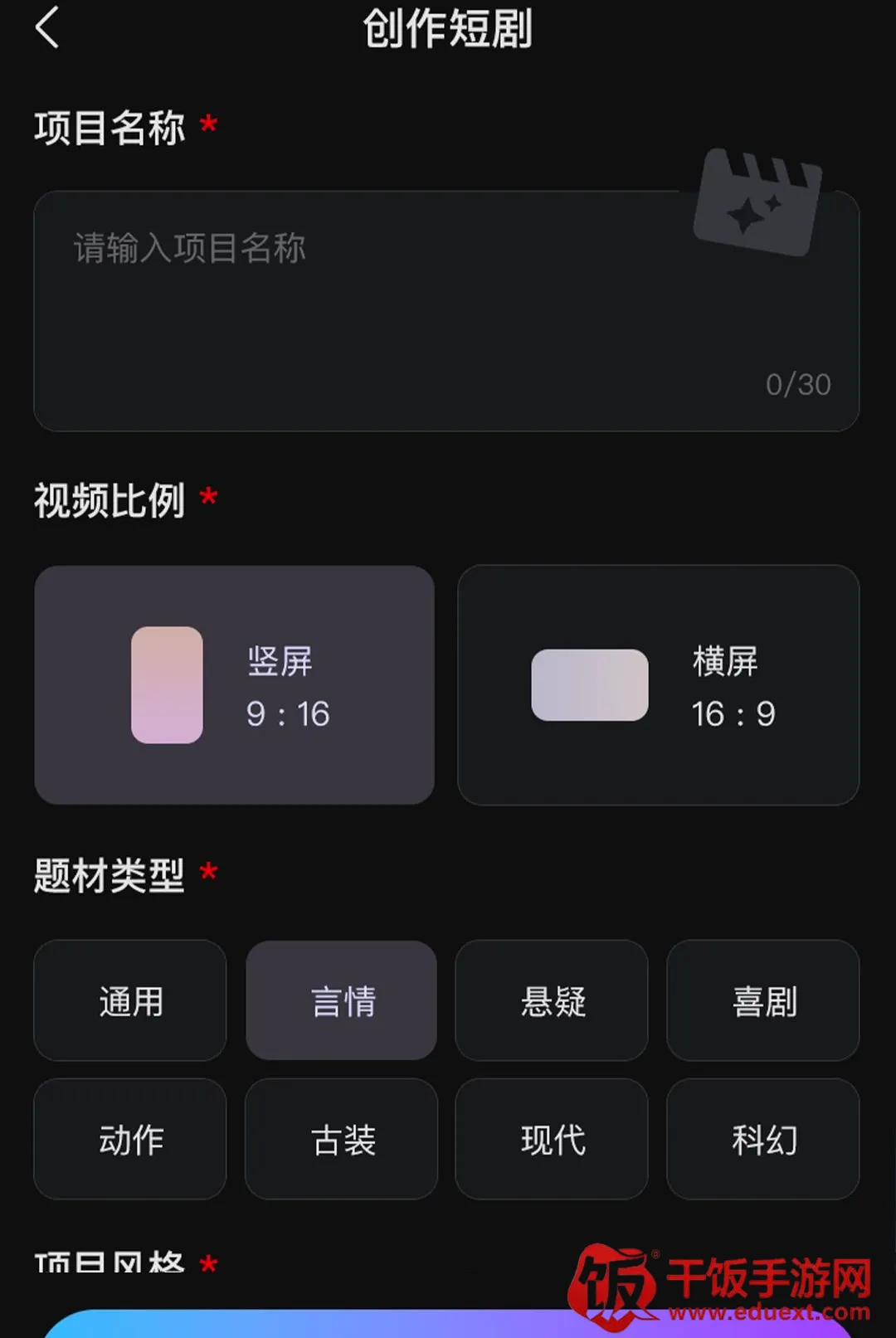Pick the 喜剧 genre chip
896x1338 pixels.
pos(763,1000)
